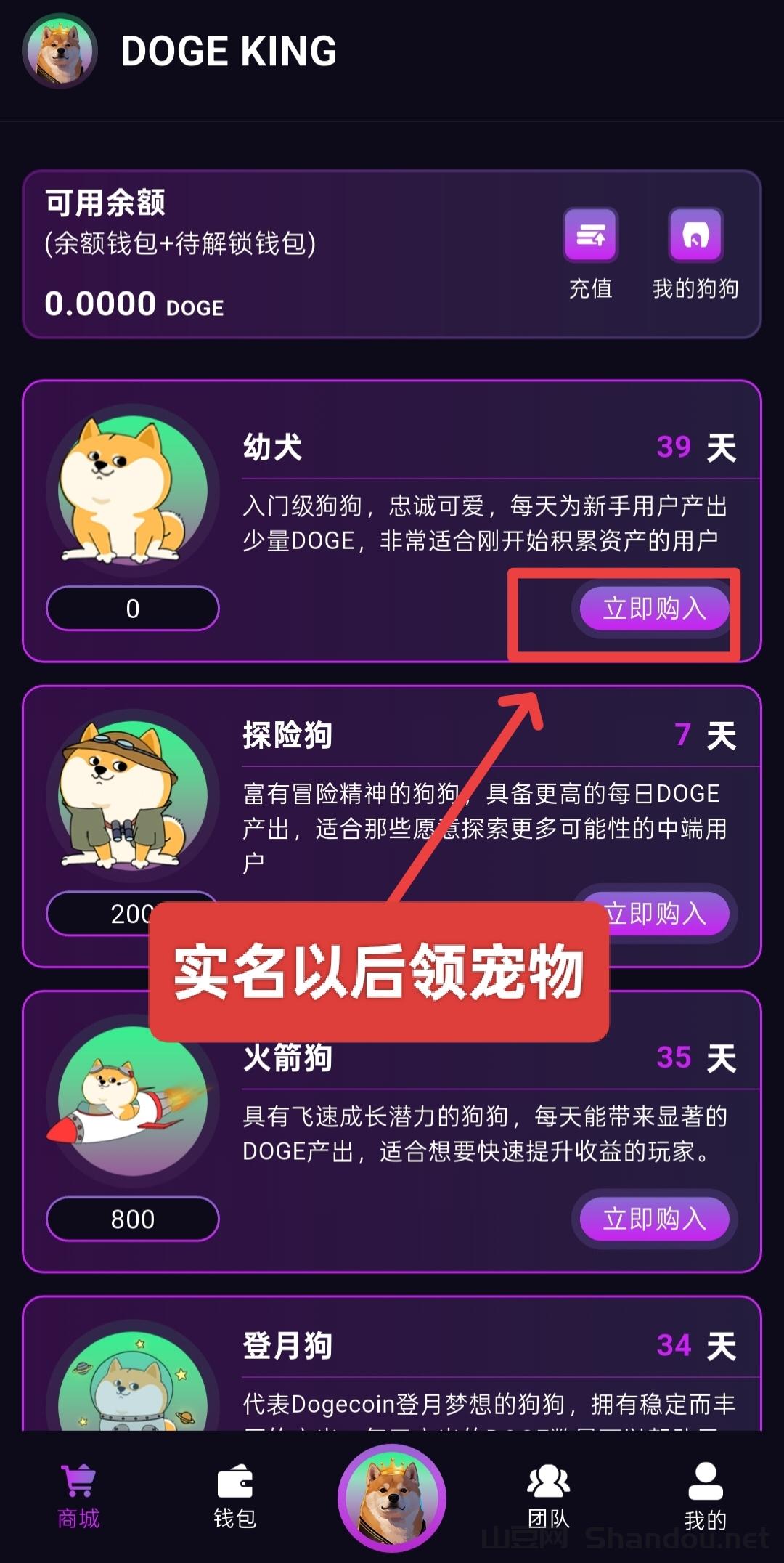
Task: Switch to the 钱包 wallet tab
Action: coord(234,1497)
